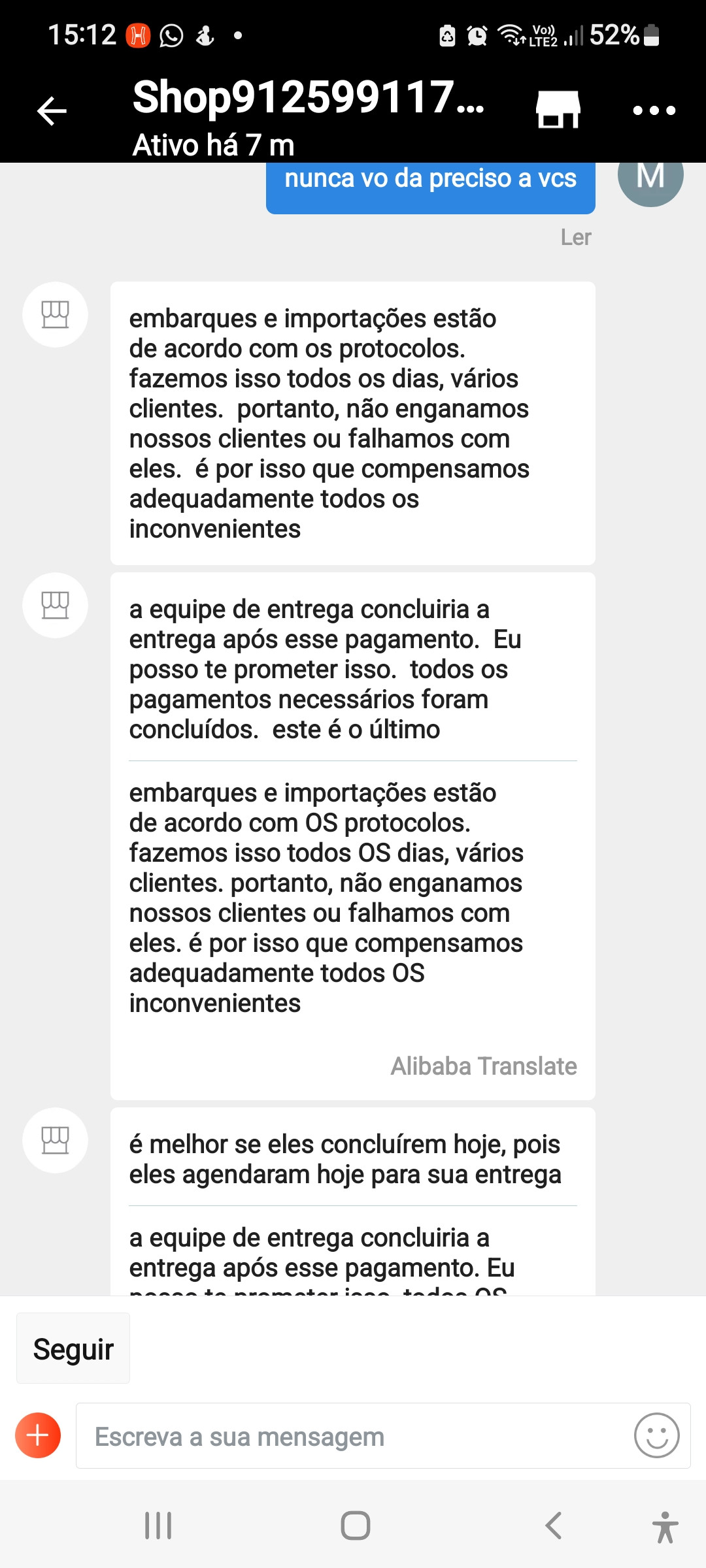Tap the M profile avatar
Viewport: 706px width, 1568px height.
[650, 178]
